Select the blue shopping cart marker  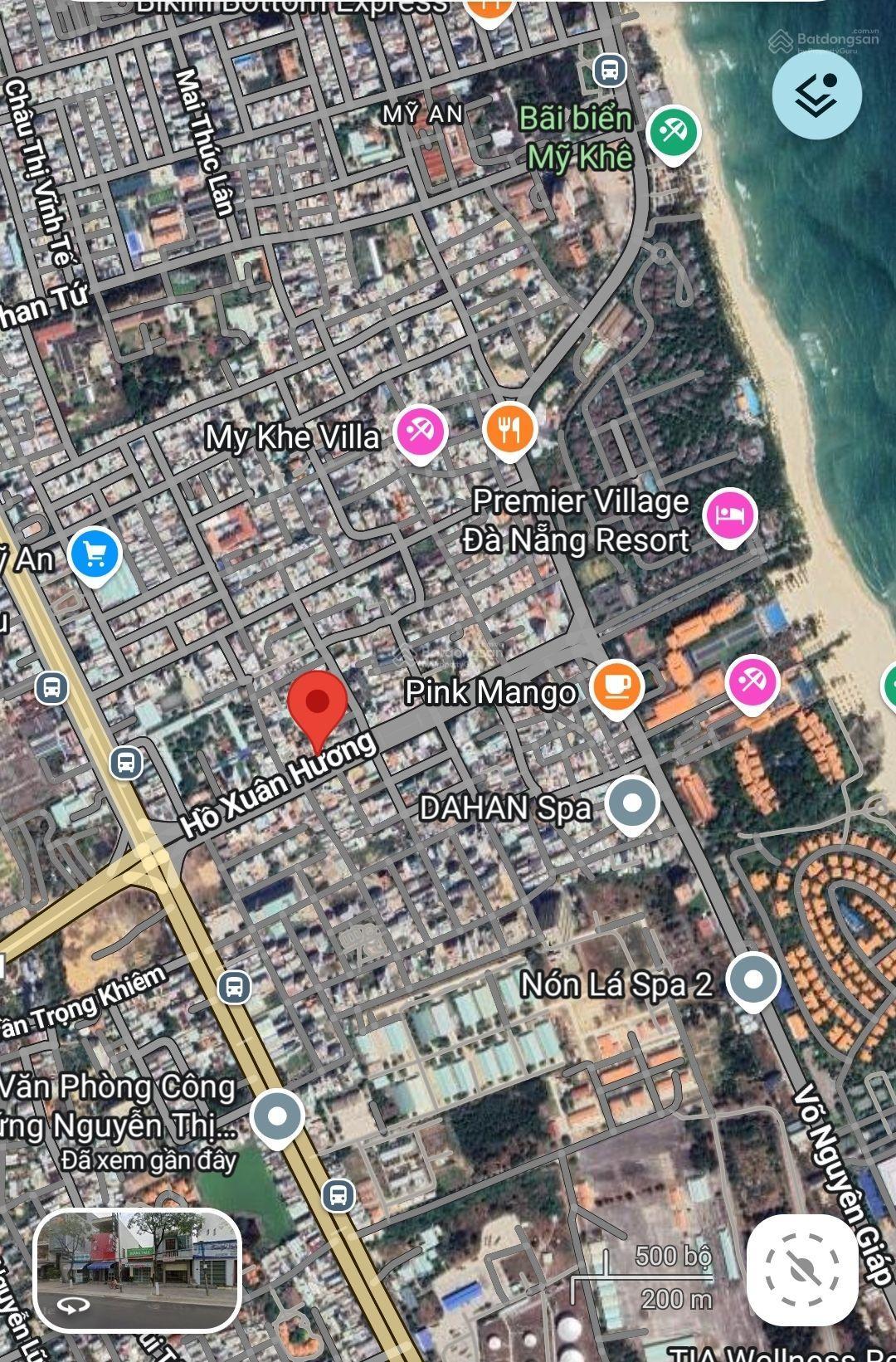pyautogui.click(x=95, y=554)
